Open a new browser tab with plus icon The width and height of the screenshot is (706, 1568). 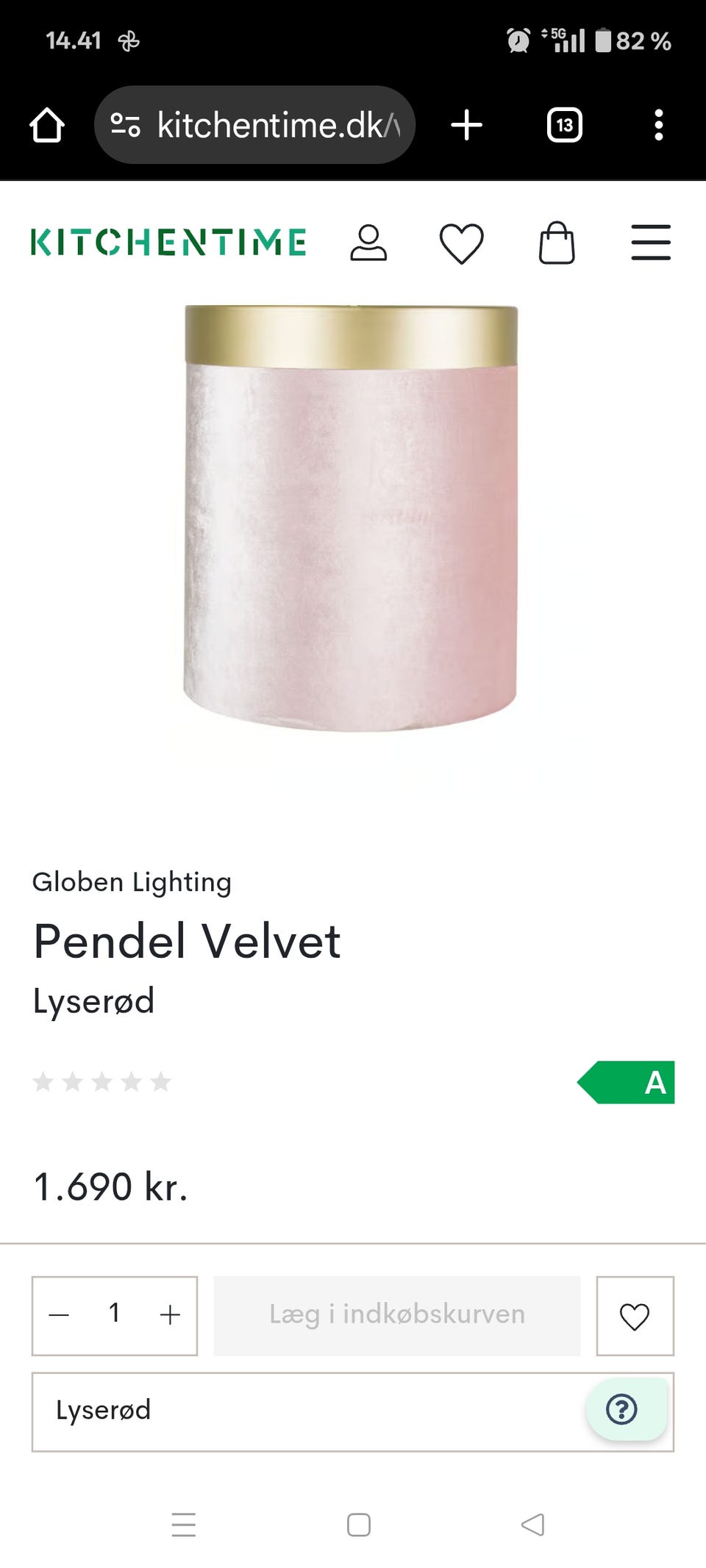tap(467, 124)
